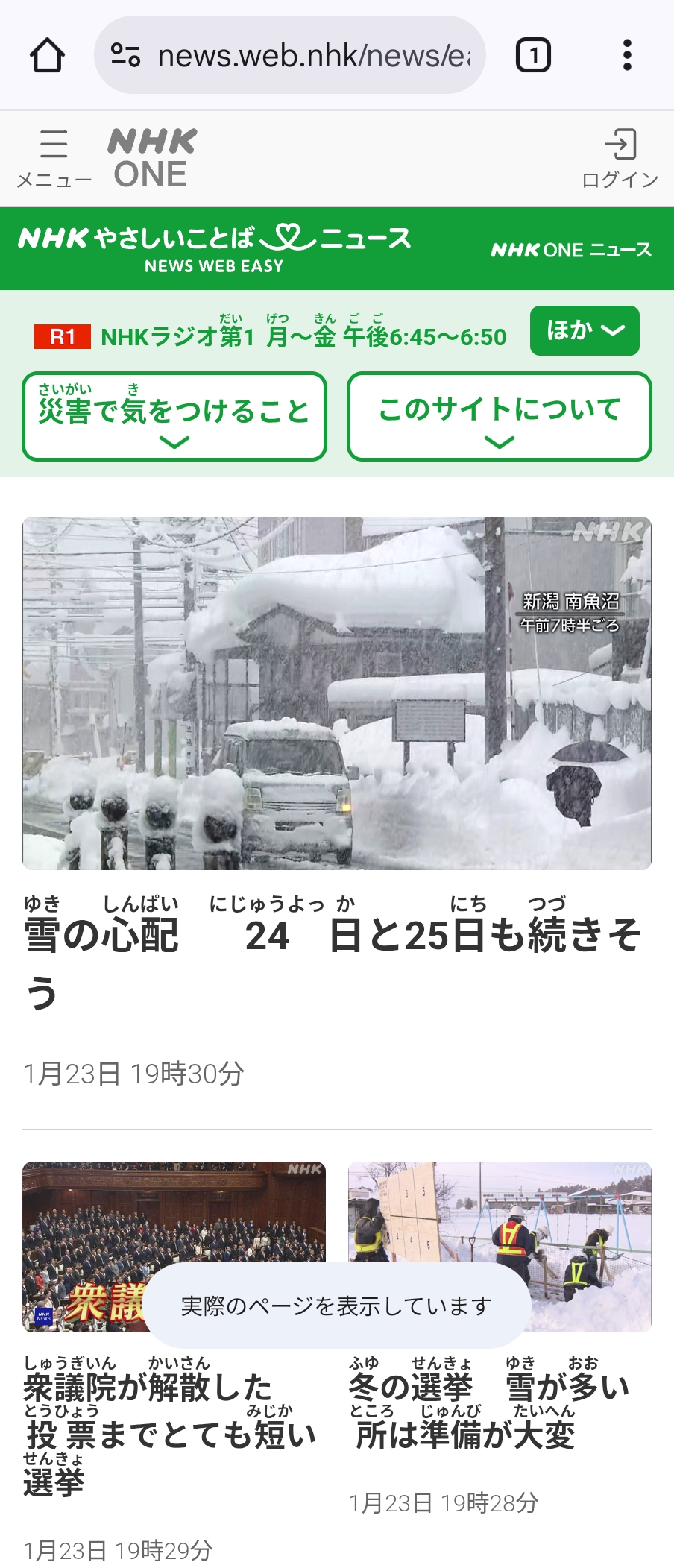This screenshot has height=1568, width=674.
Task: Expand このサイトについて section
Action: (x=499, y=416)
